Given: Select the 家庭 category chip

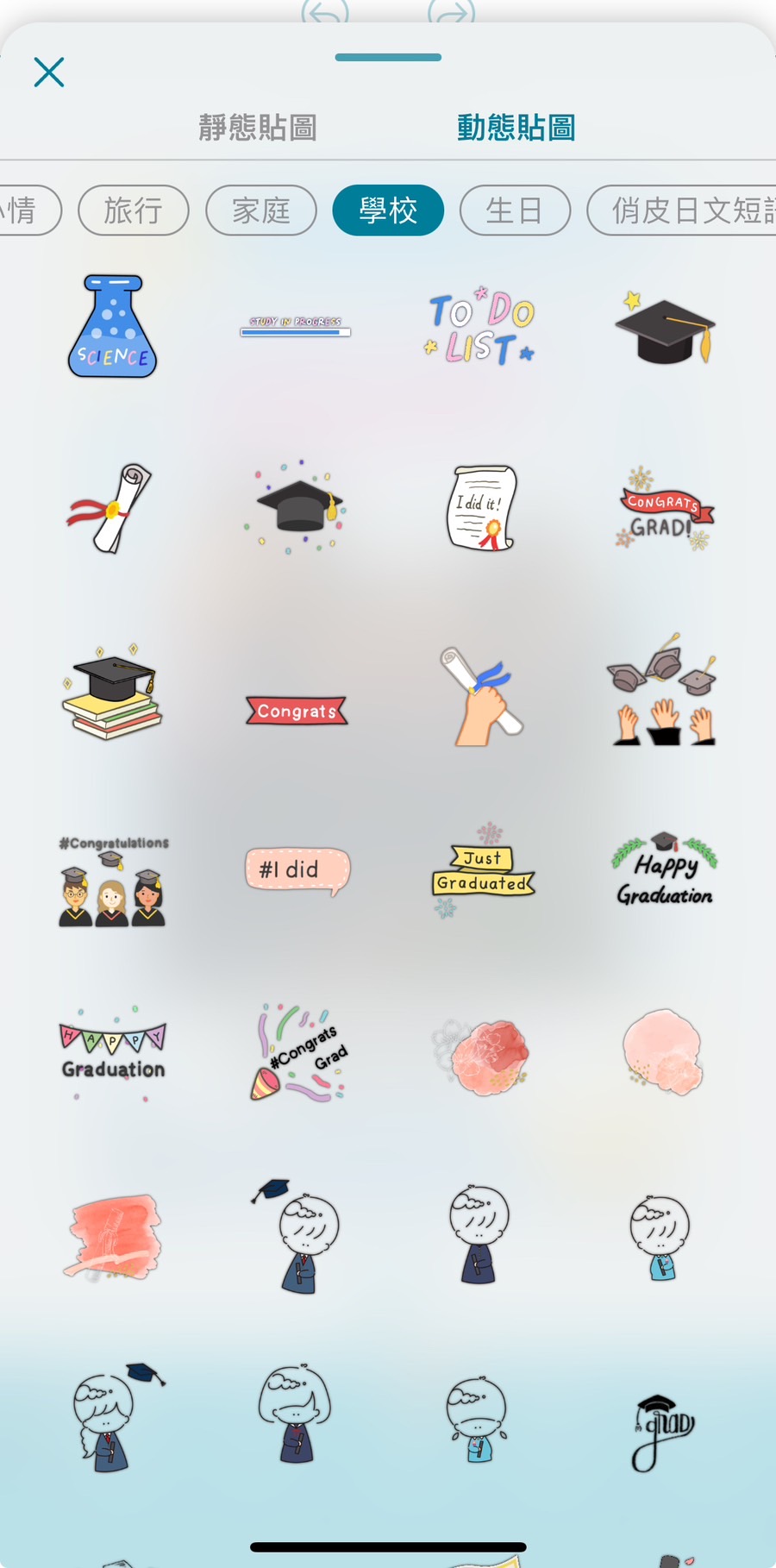Looking at the screenshot, I should (x=261, y=210).
